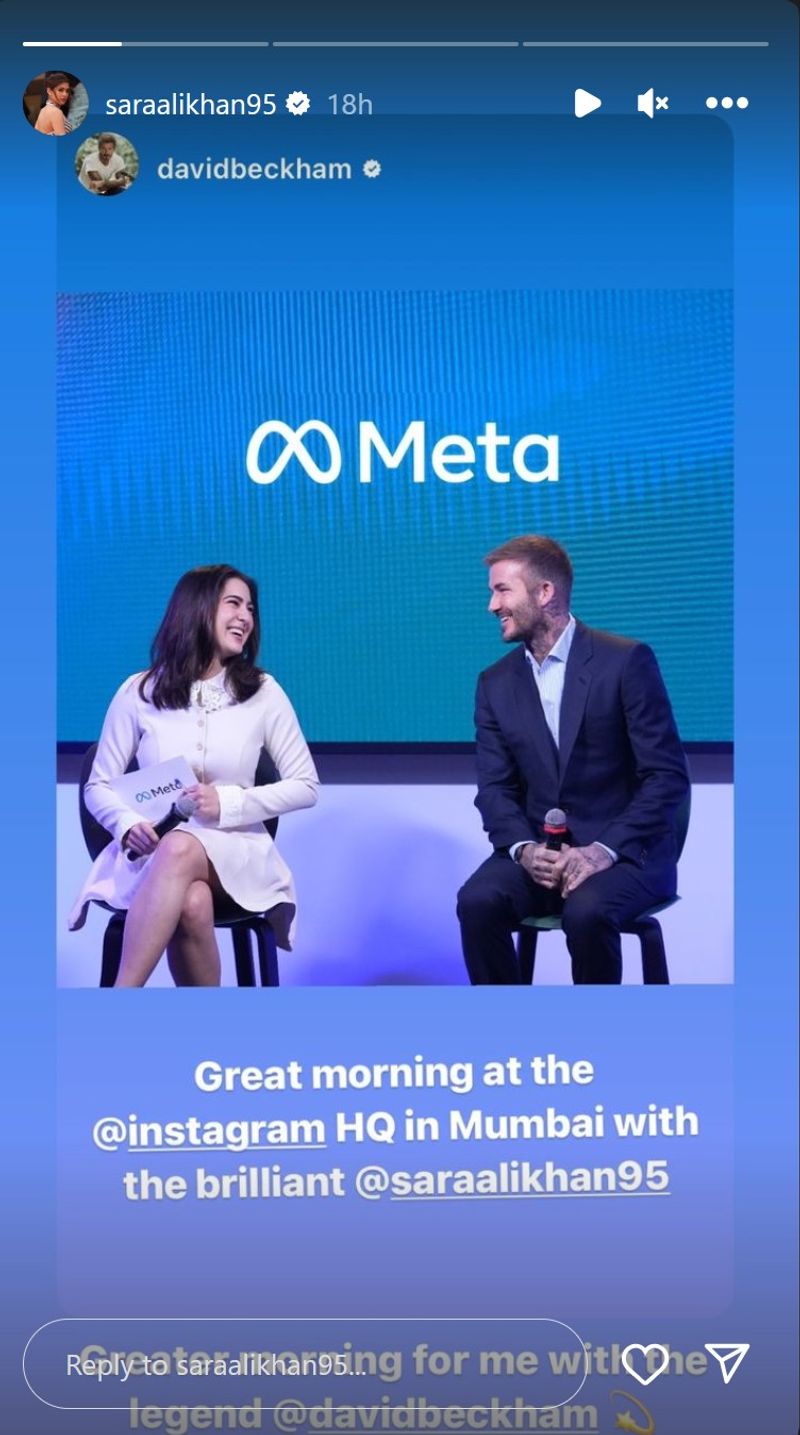
Task: Like this story with the heart
Action: coord(645,1364)
